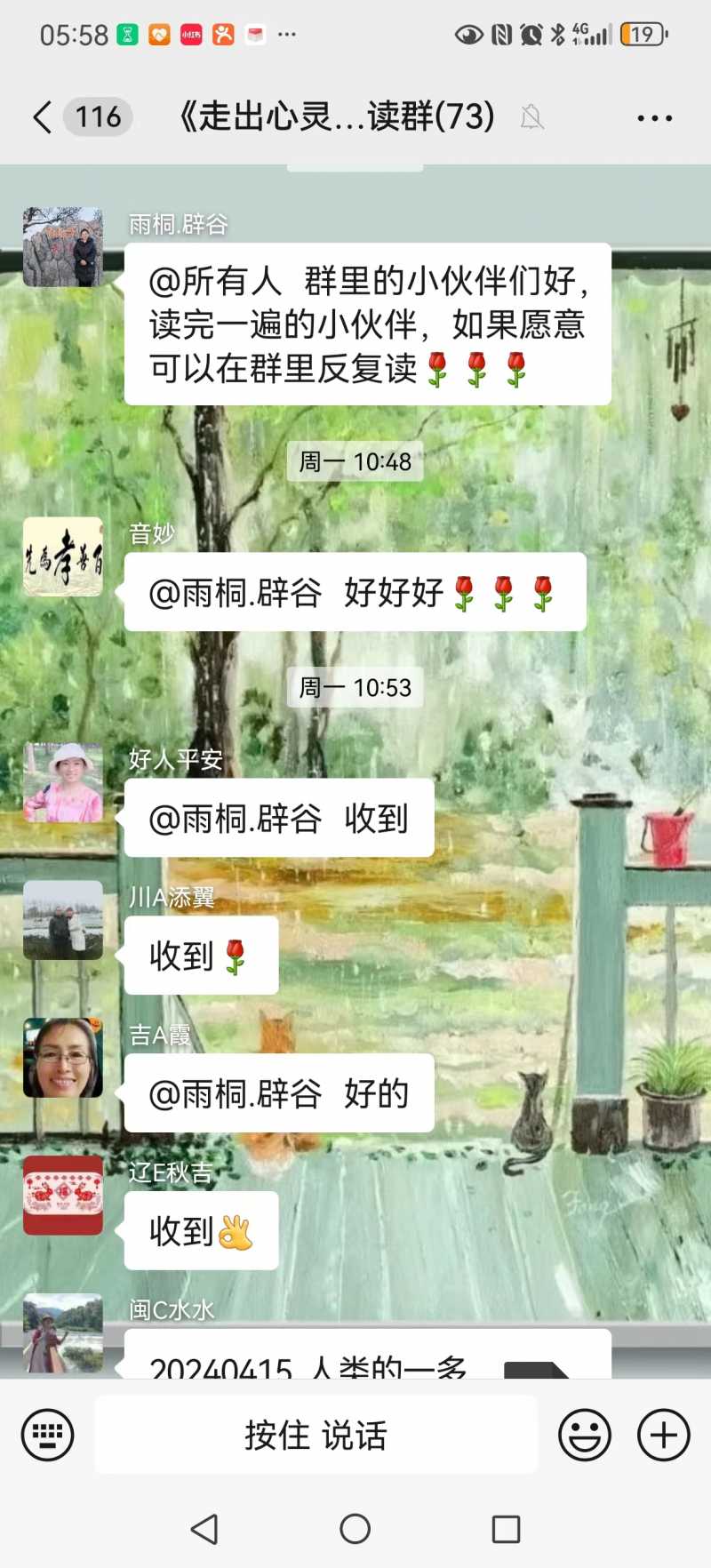Open the recent apps view

(x=506, y=1529)
